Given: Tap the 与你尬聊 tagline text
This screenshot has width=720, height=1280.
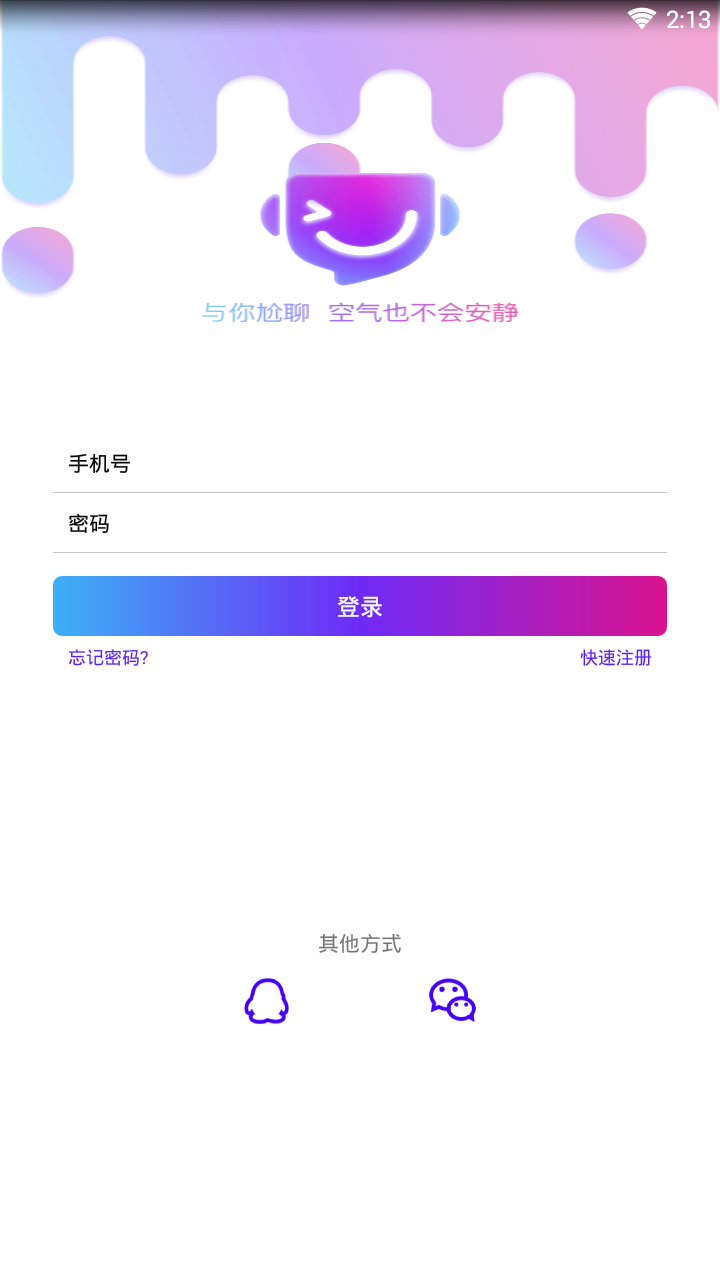Looking at the screenshot, I should (256, 313).
